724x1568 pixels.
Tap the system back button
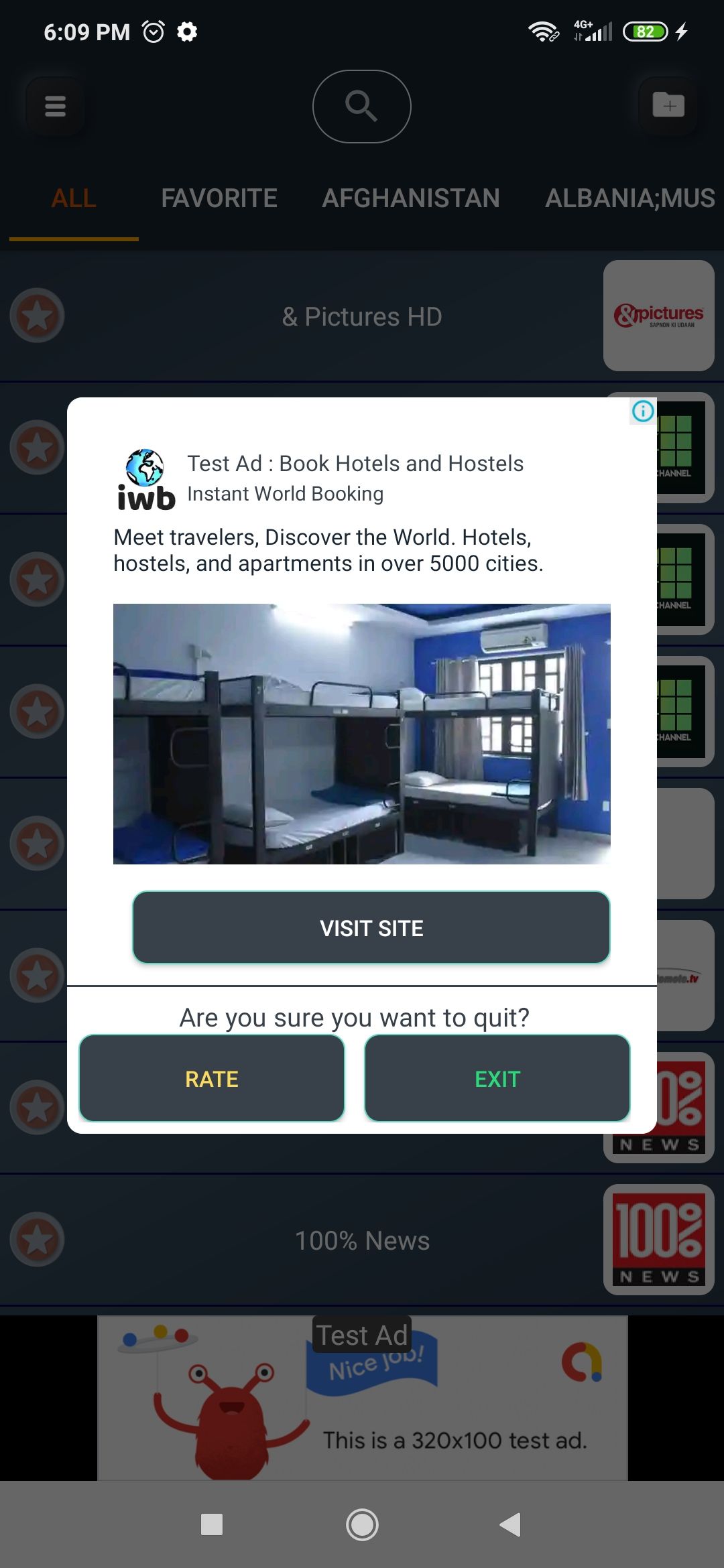(x=510, y=1524)
